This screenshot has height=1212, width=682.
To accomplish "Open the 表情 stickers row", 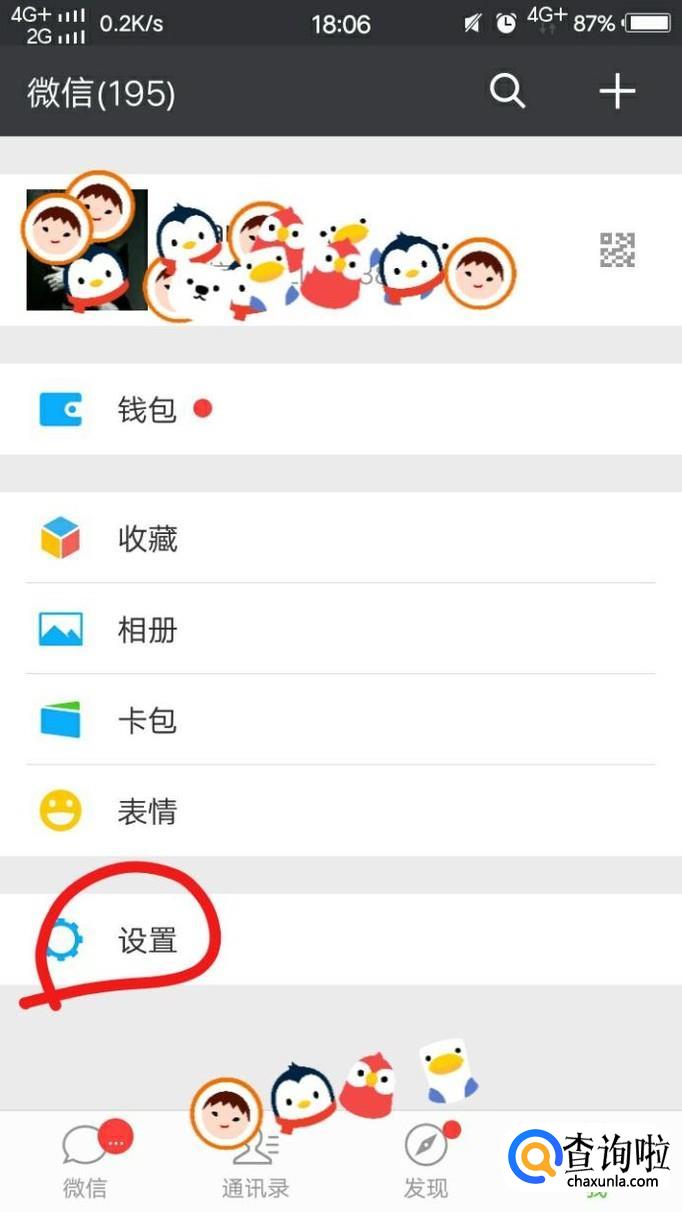I will tap(340, 811).
